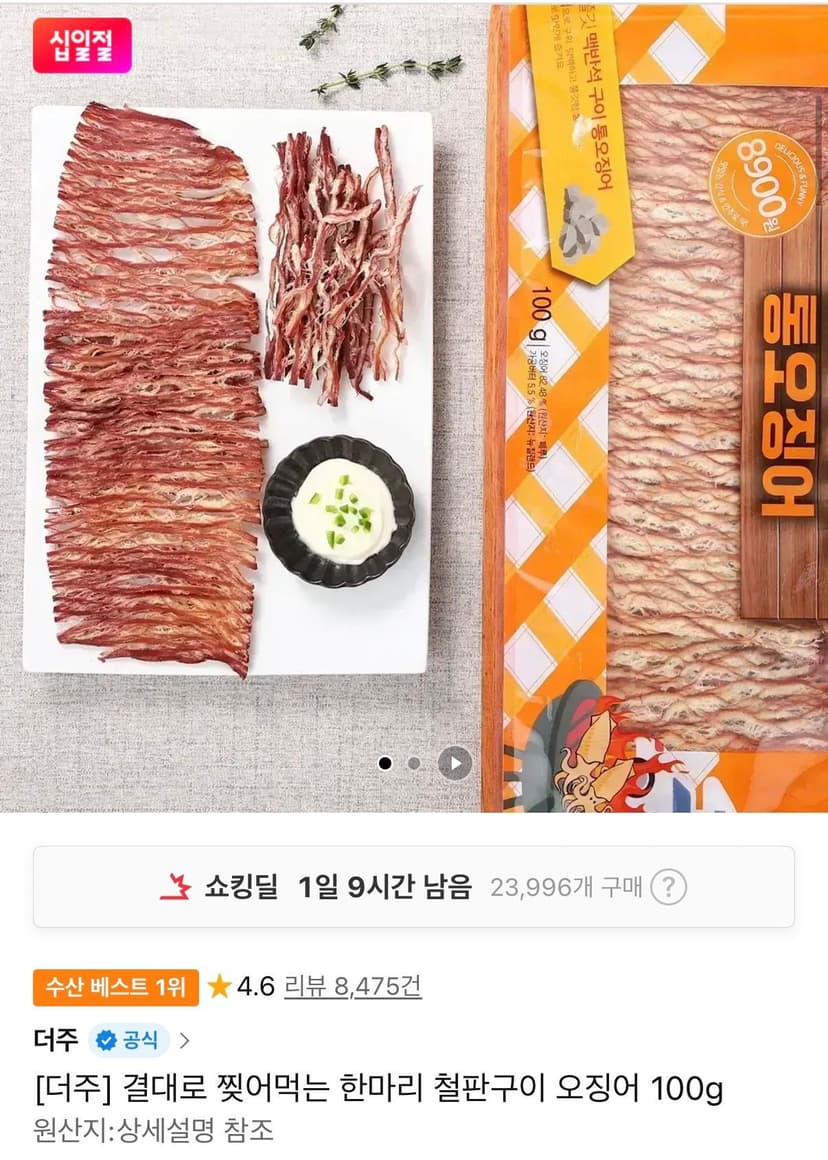Jump to the second image indicator dot
The height and width of the screenshot is (1160, 828).
pos(414,763)
